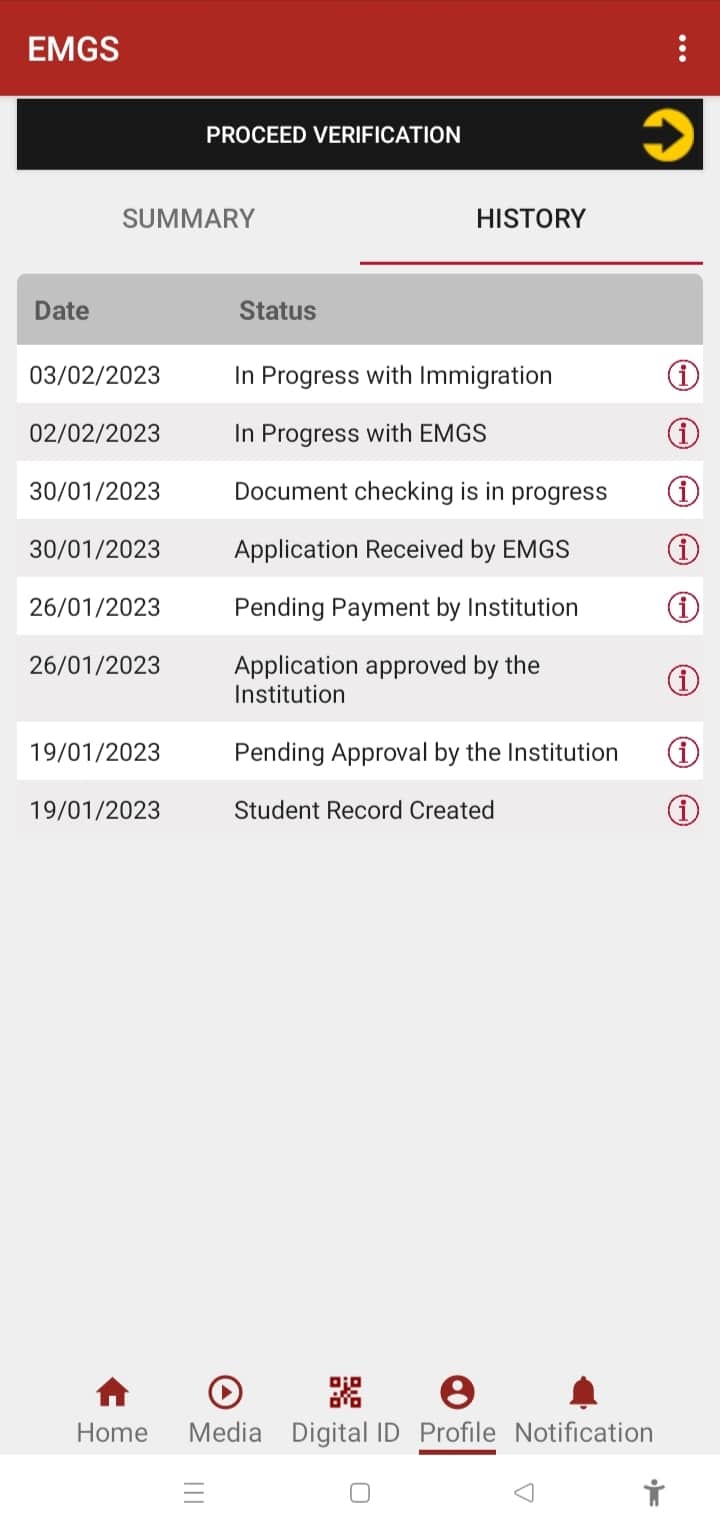Show info for Application Received by EMGS
Viewport: 720px width, 1530px height.
pyautogui.click(x=682, y=549)
